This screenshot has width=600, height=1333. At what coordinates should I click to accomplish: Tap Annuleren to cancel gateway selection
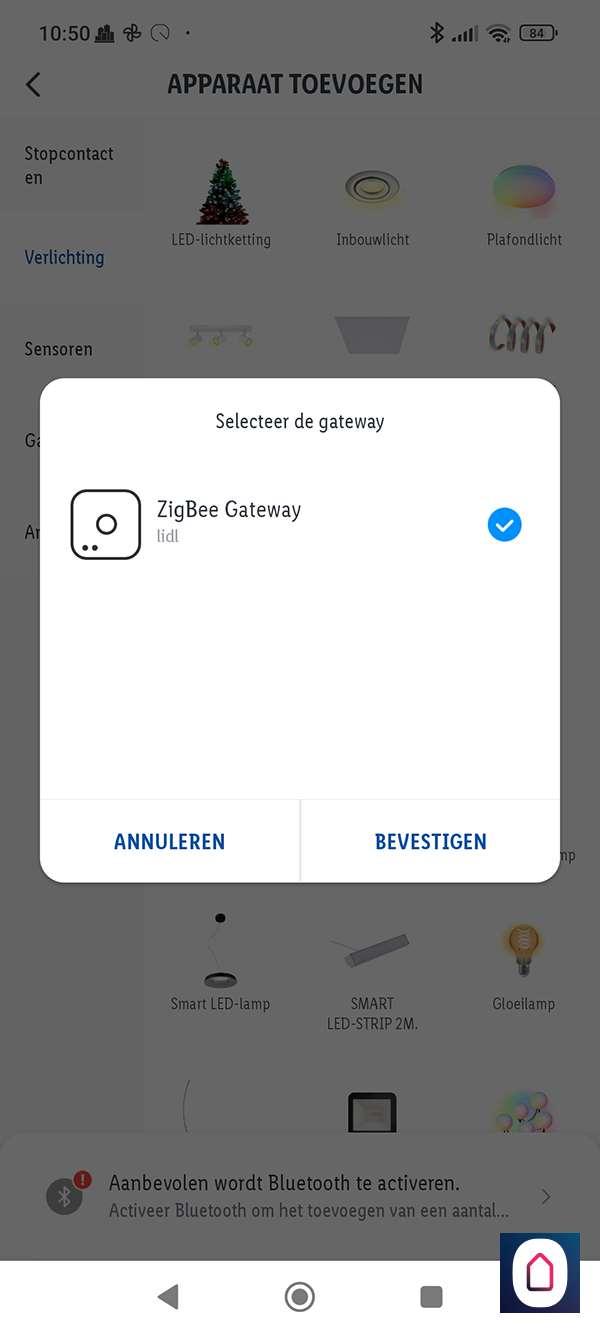point(170,841)
